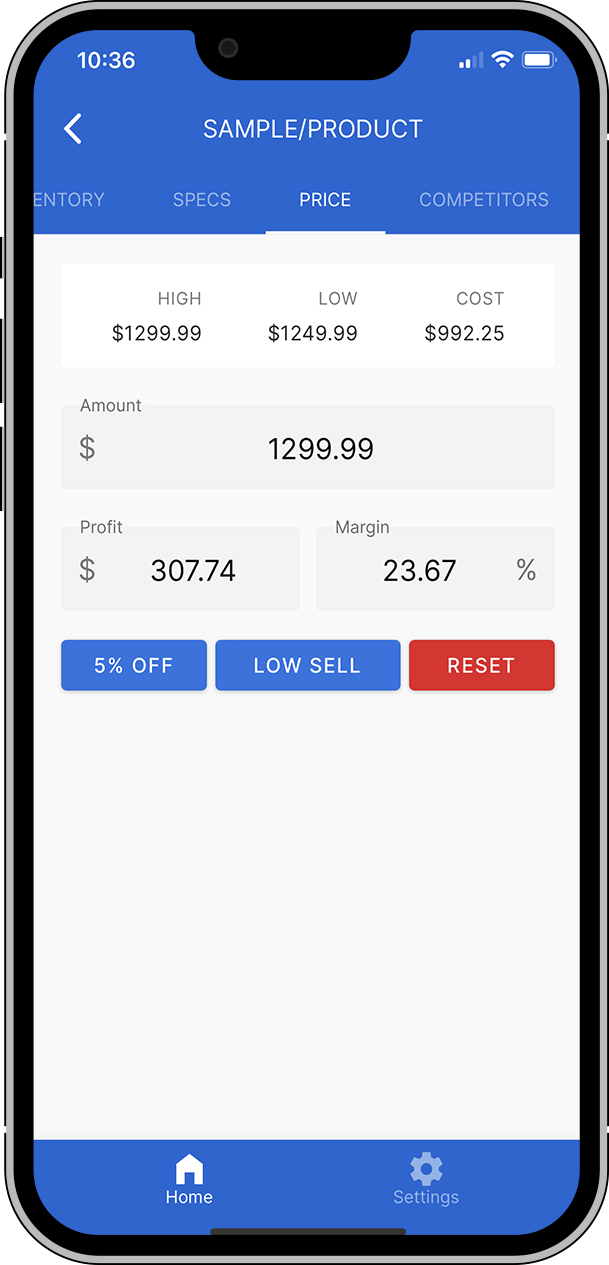
Task: Switch to the Specs tab
Action: coord(202,200)
